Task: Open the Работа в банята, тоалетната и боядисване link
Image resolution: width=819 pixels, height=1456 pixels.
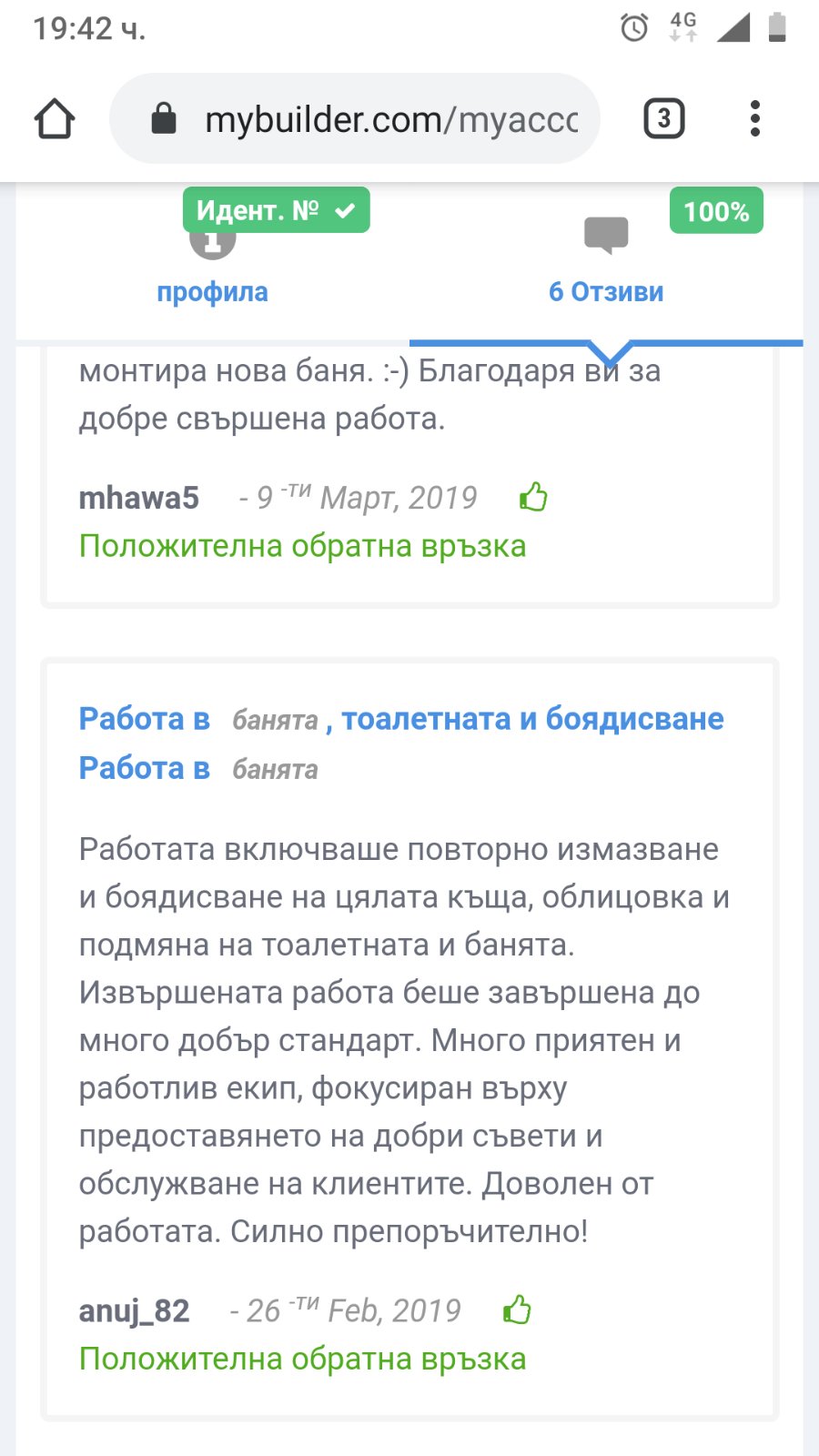Action: [400, 719]
